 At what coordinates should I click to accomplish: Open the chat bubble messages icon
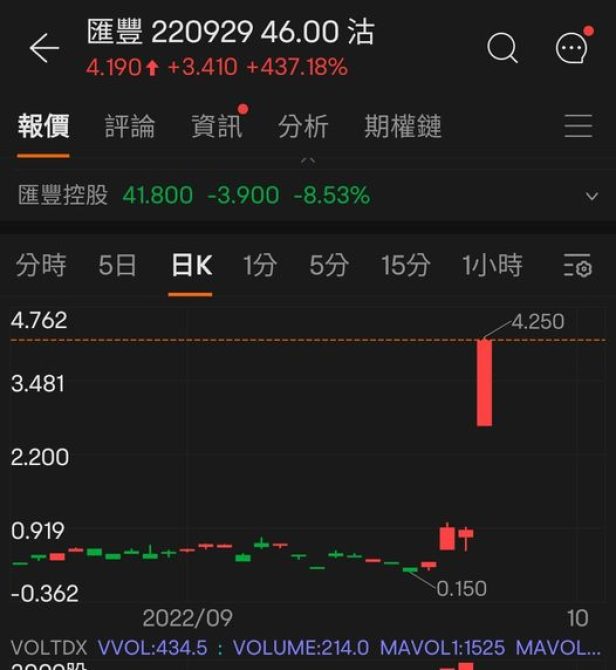pos(572,48)
